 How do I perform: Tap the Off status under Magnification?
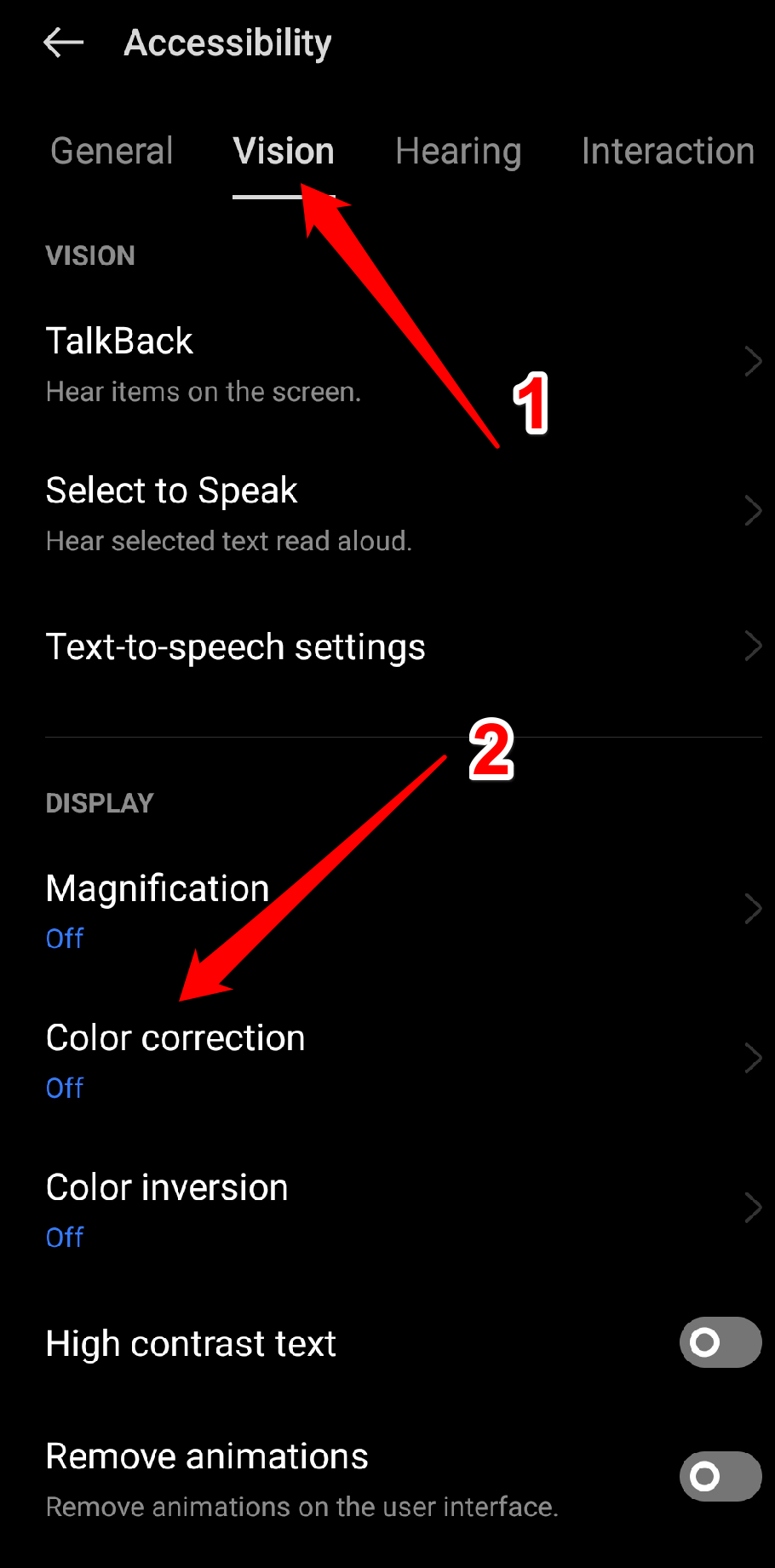pos(64,938)
